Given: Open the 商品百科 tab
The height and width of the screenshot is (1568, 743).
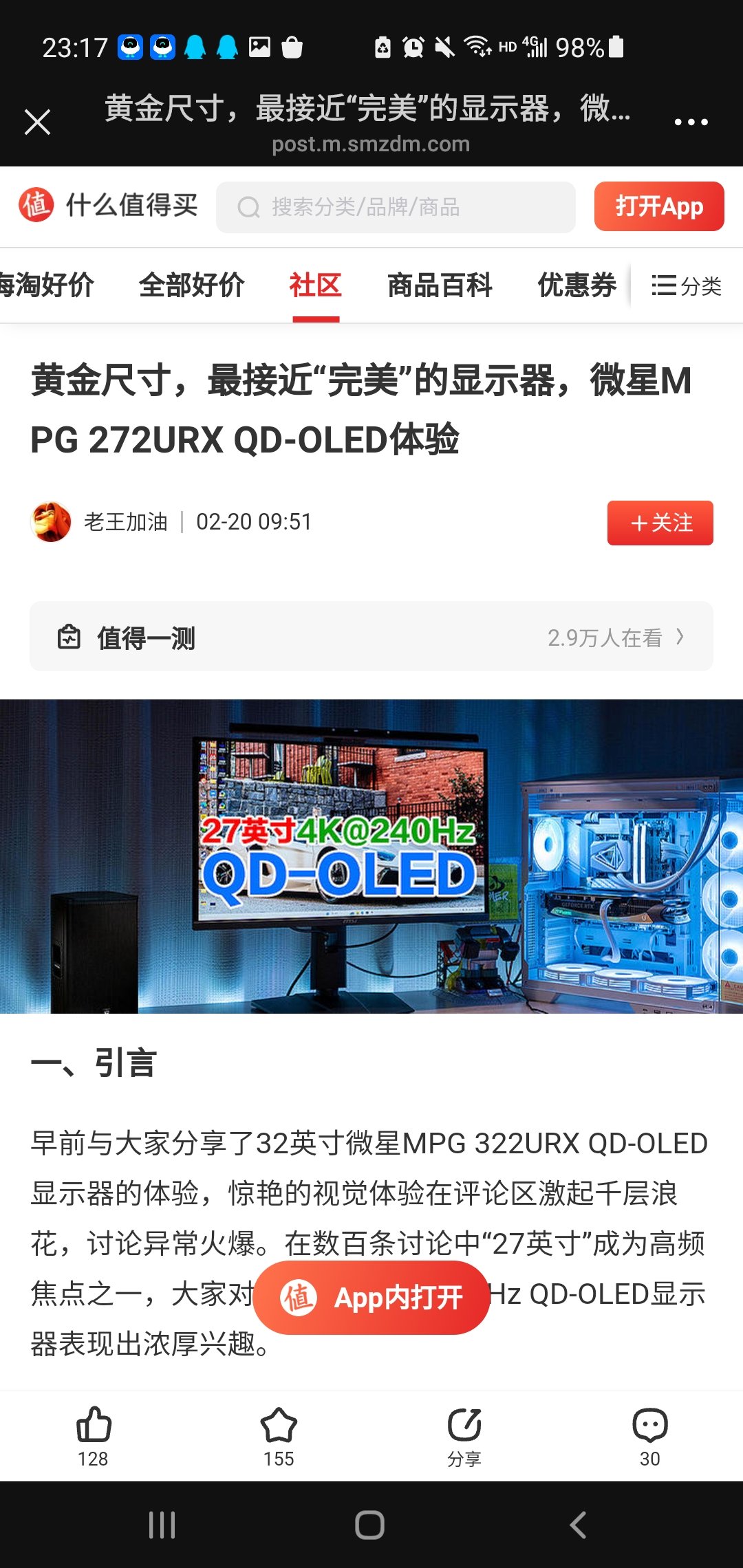Looking at the screenshot, I should point(440,285).
